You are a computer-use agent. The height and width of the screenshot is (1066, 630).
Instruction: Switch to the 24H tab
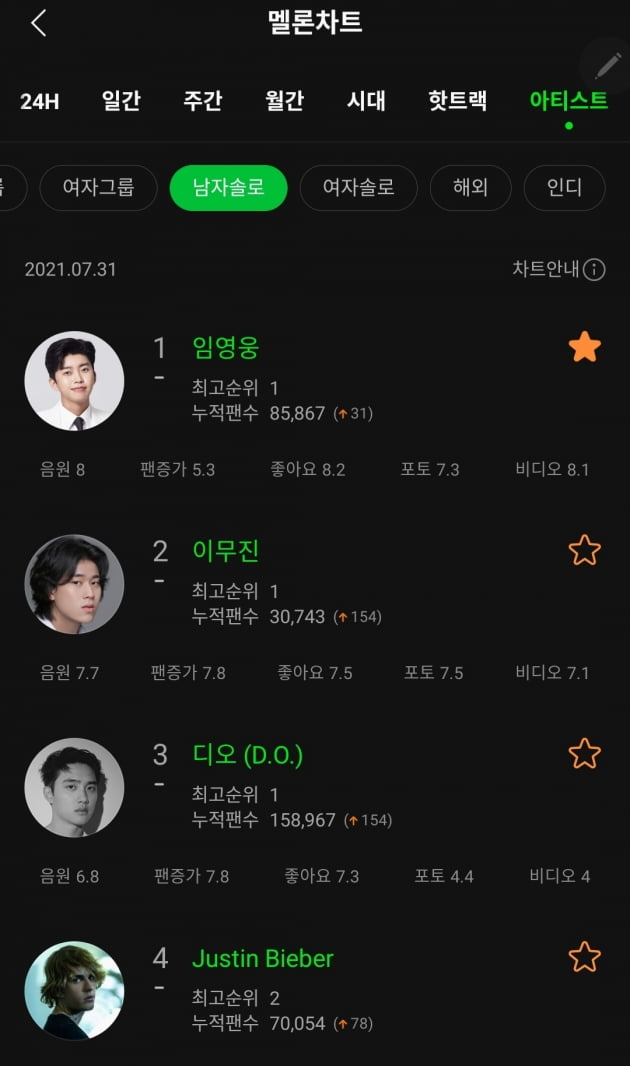[40, 101]
